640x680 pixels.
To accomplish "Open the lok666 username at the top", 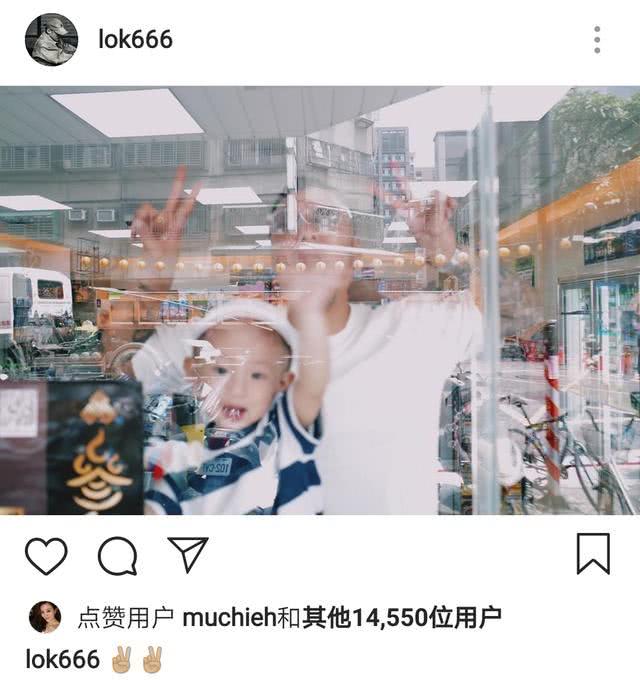I will tap(135, 40).
